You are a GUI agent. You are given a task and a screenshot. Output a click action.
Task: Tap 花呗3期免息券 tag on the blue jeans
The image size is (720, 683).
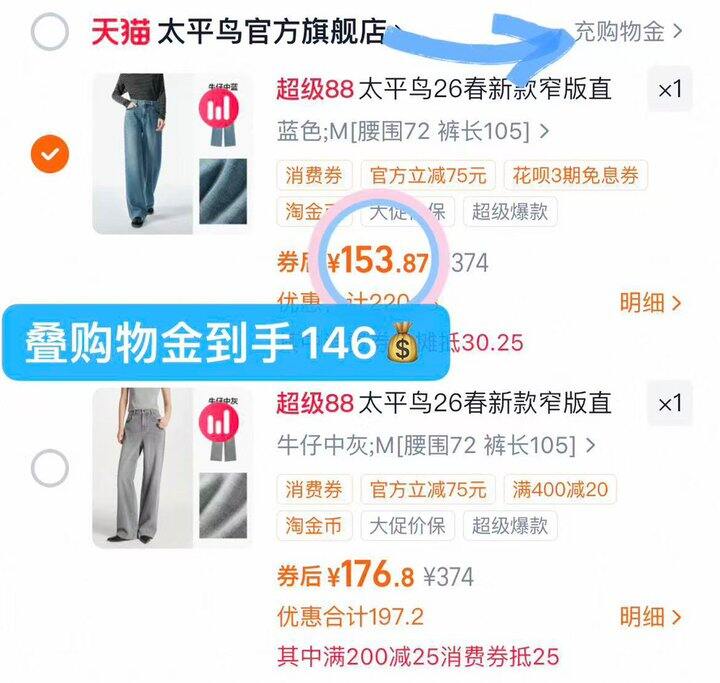[575, 175]
